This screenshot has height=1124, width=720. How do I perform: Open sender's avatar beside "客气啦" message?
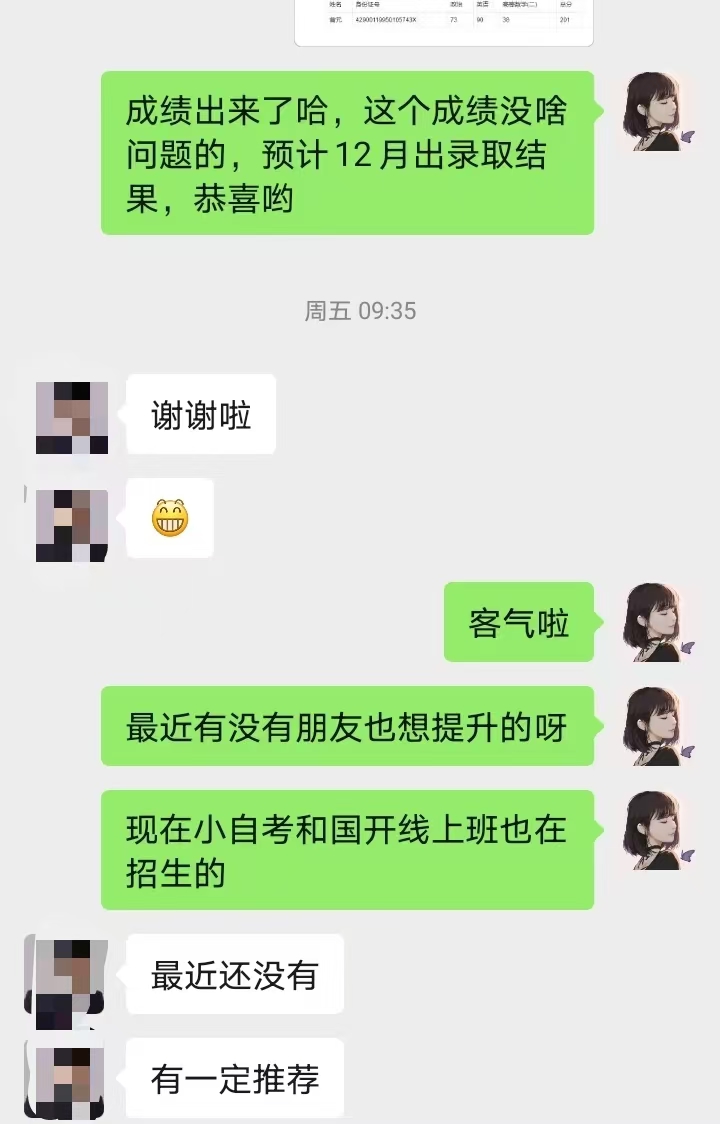click(x=654, y=622)
